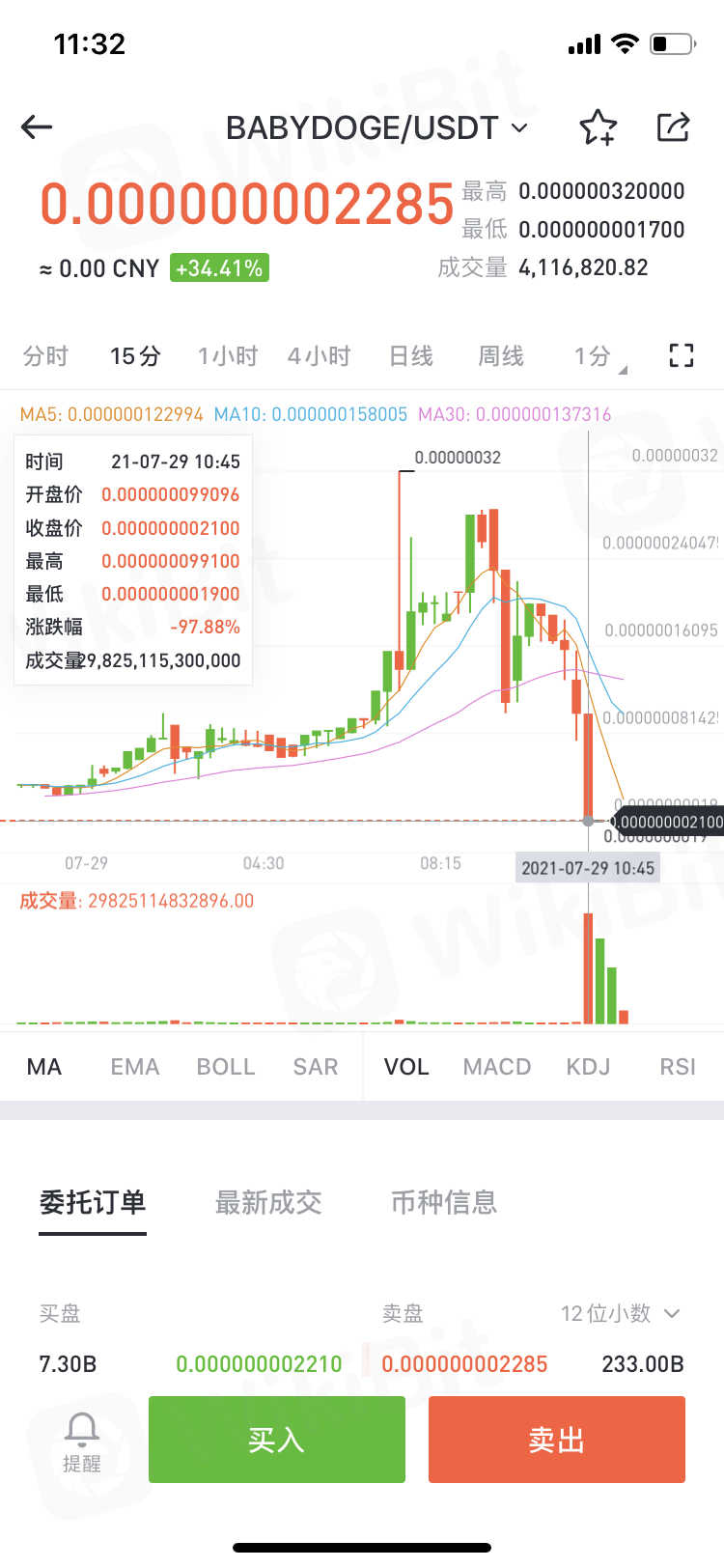Add pair to favorites with star icon
Viewport: 724px width, 1568px height.
click(x=598, y=127)
